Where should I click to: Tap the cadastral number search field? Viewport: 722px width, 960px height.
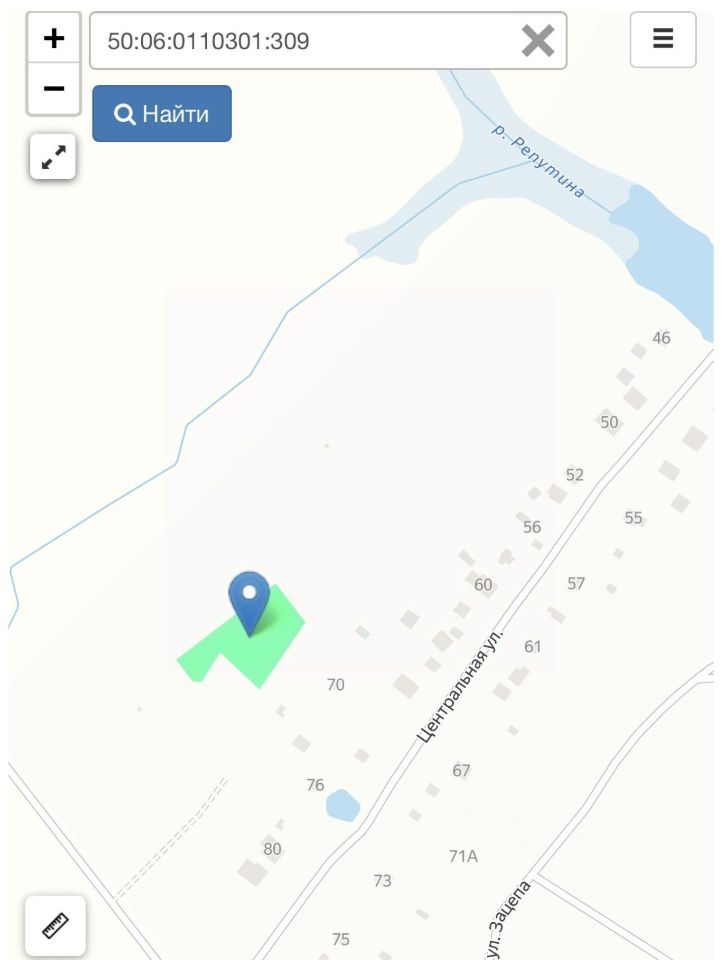(300, 41)
